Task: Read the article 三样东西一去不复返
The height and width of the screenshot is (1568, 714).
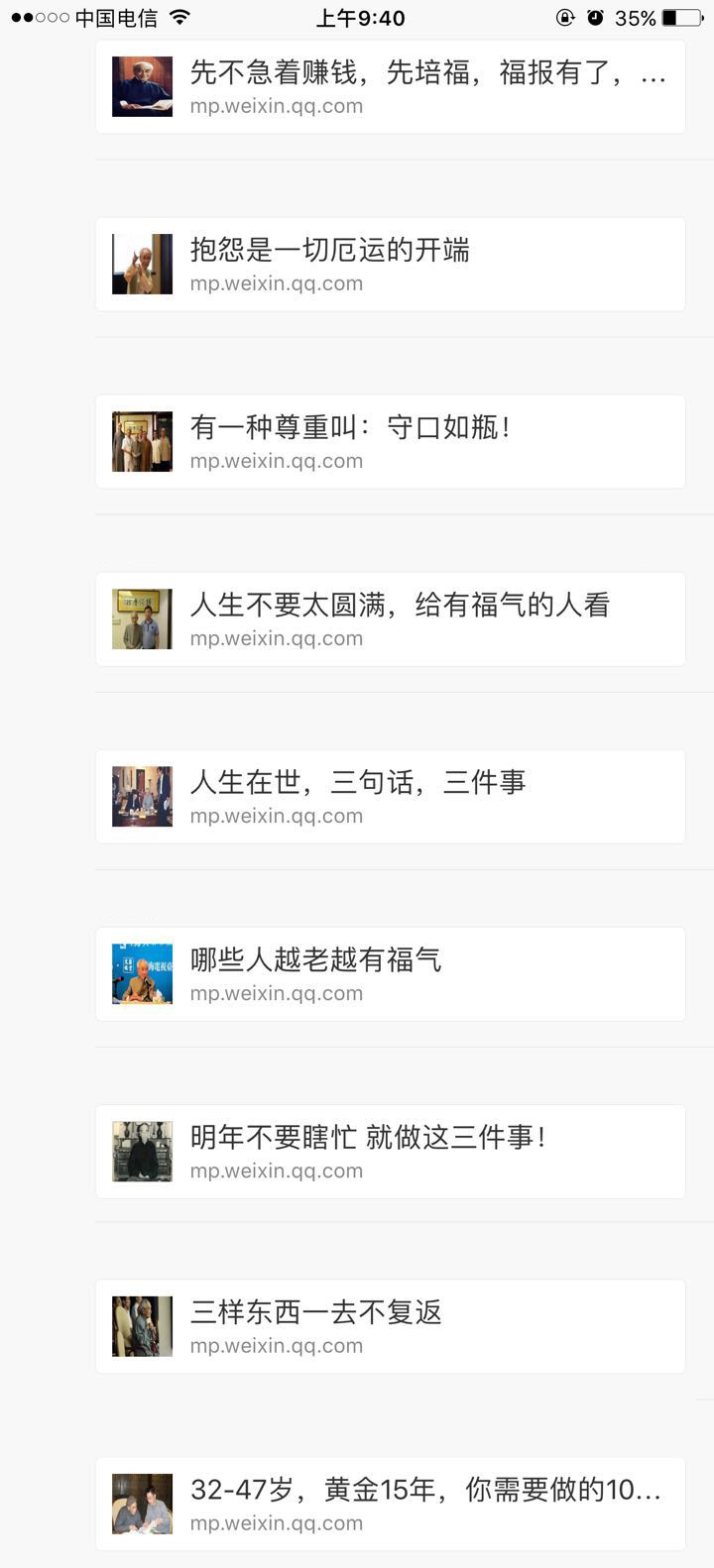Action: (x=390, y=1327)
